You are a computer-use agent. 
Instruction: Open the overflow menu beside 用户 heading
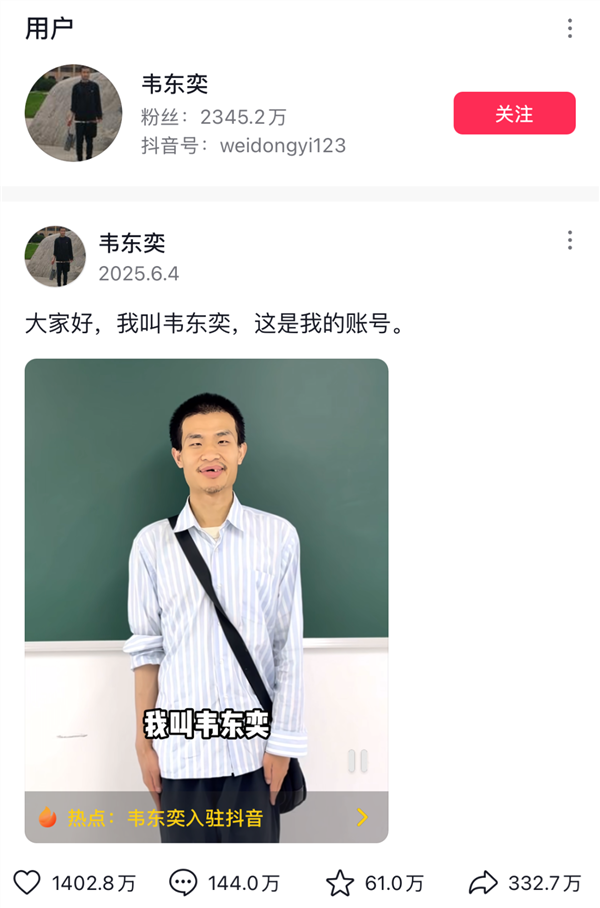[570, 28]
